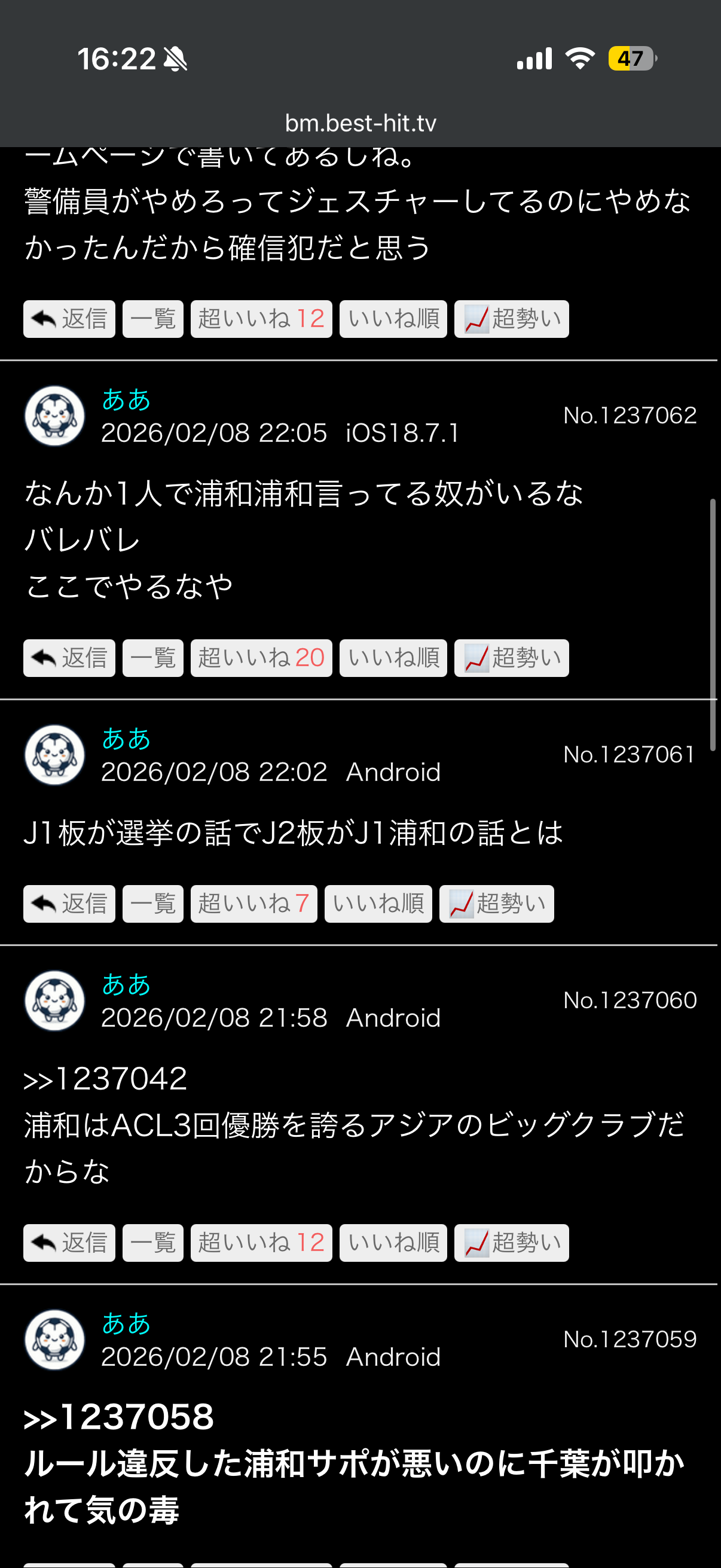The image size is (721, 1568).
Task: Give 超いいね 7 to post No.1237061
Action: click(253, 904)
